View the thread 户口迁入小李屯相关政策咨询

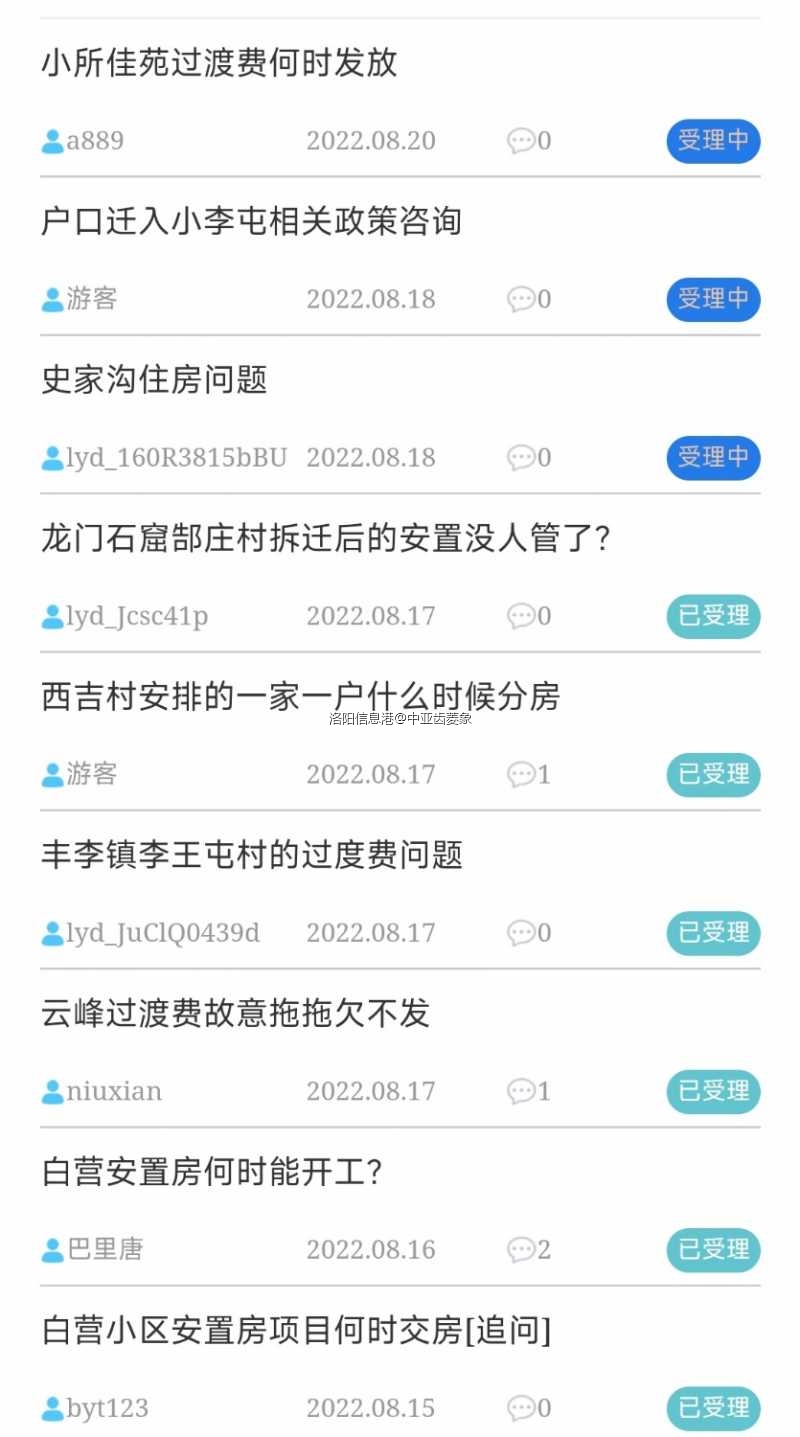[x=251, y=221]
